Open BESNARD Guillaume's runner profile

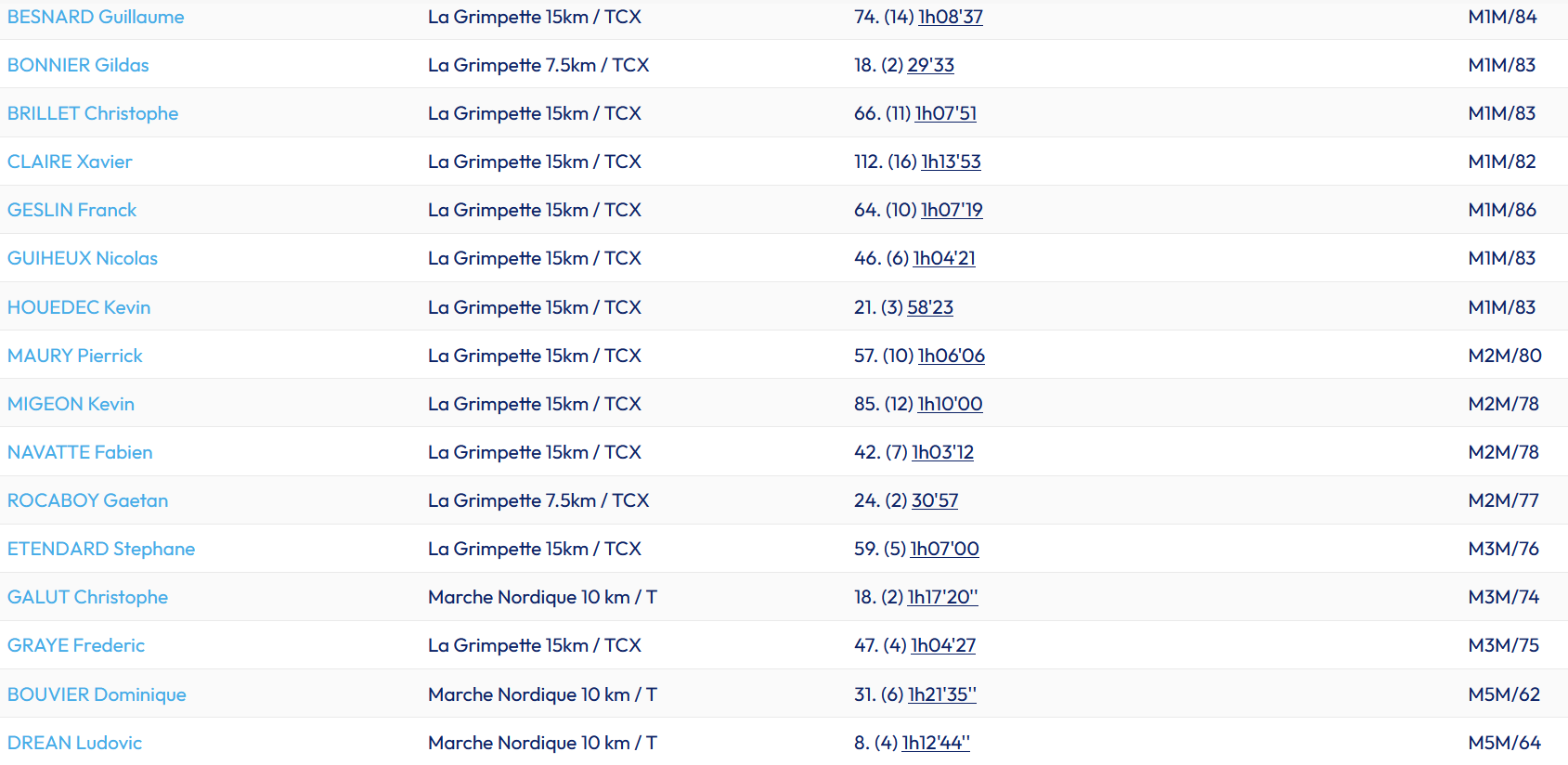tap(96, 17)
